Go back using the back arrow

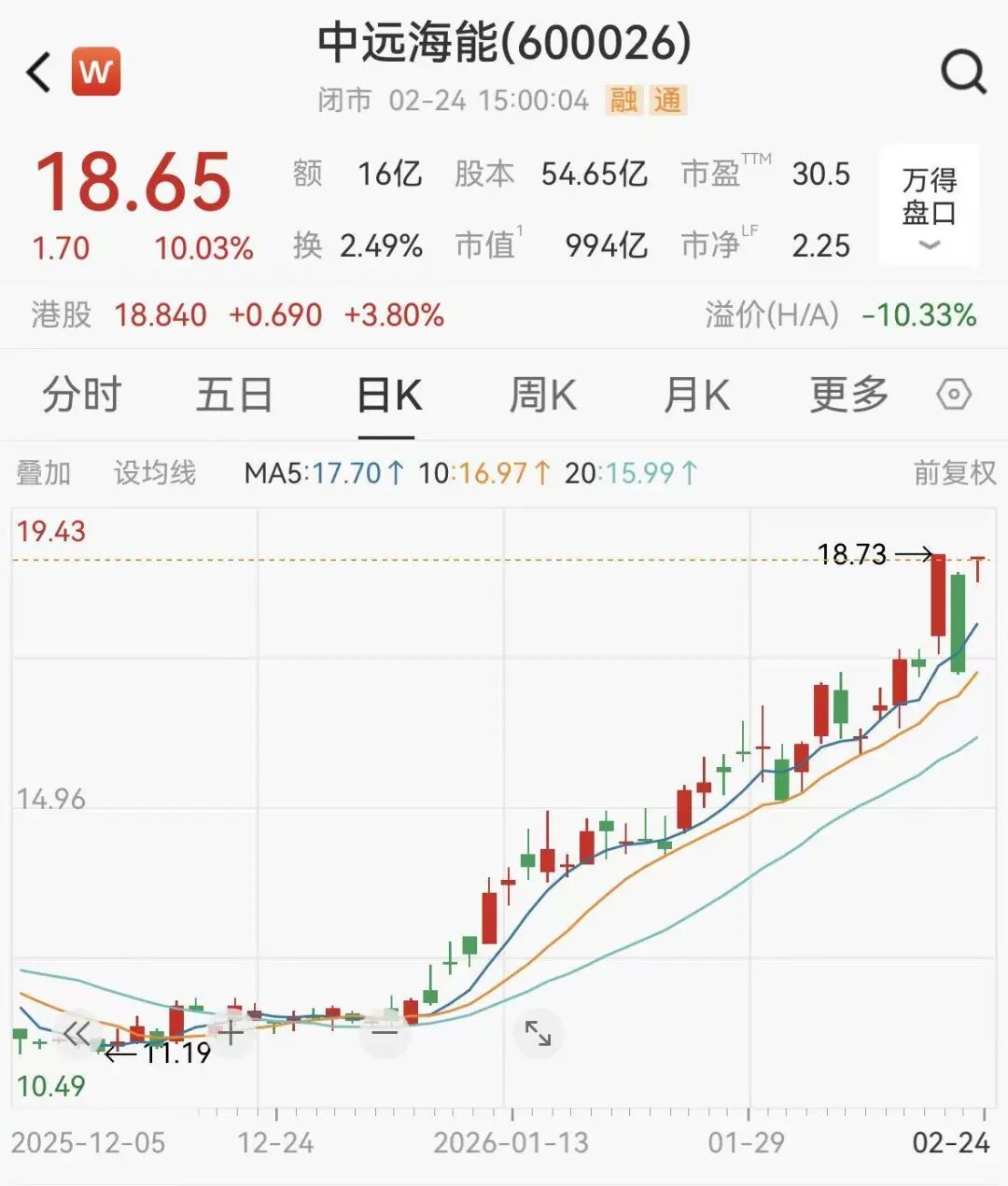point(39,72)
